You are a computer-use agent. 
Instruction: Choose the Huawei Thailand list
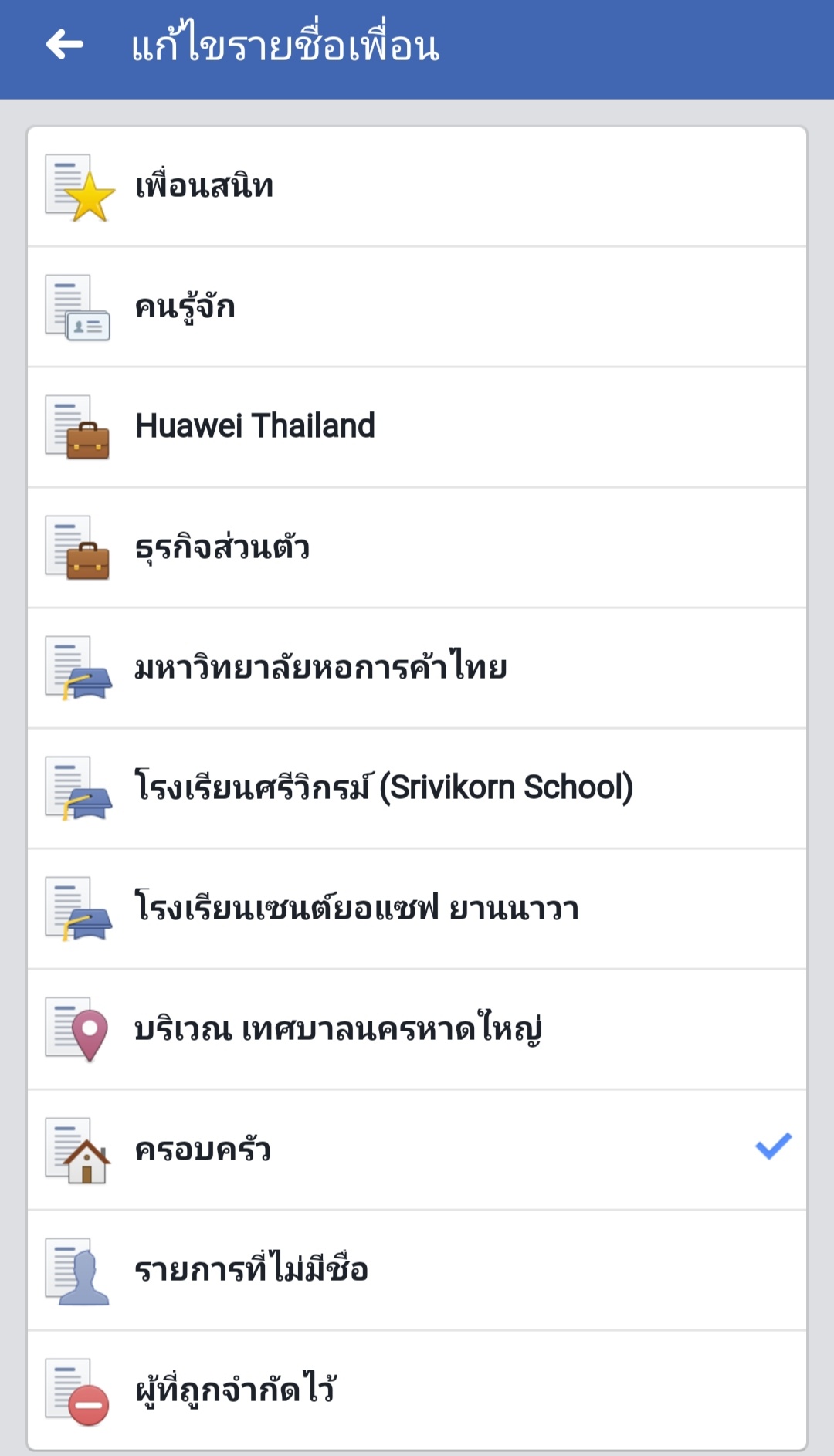pos(417,428)
